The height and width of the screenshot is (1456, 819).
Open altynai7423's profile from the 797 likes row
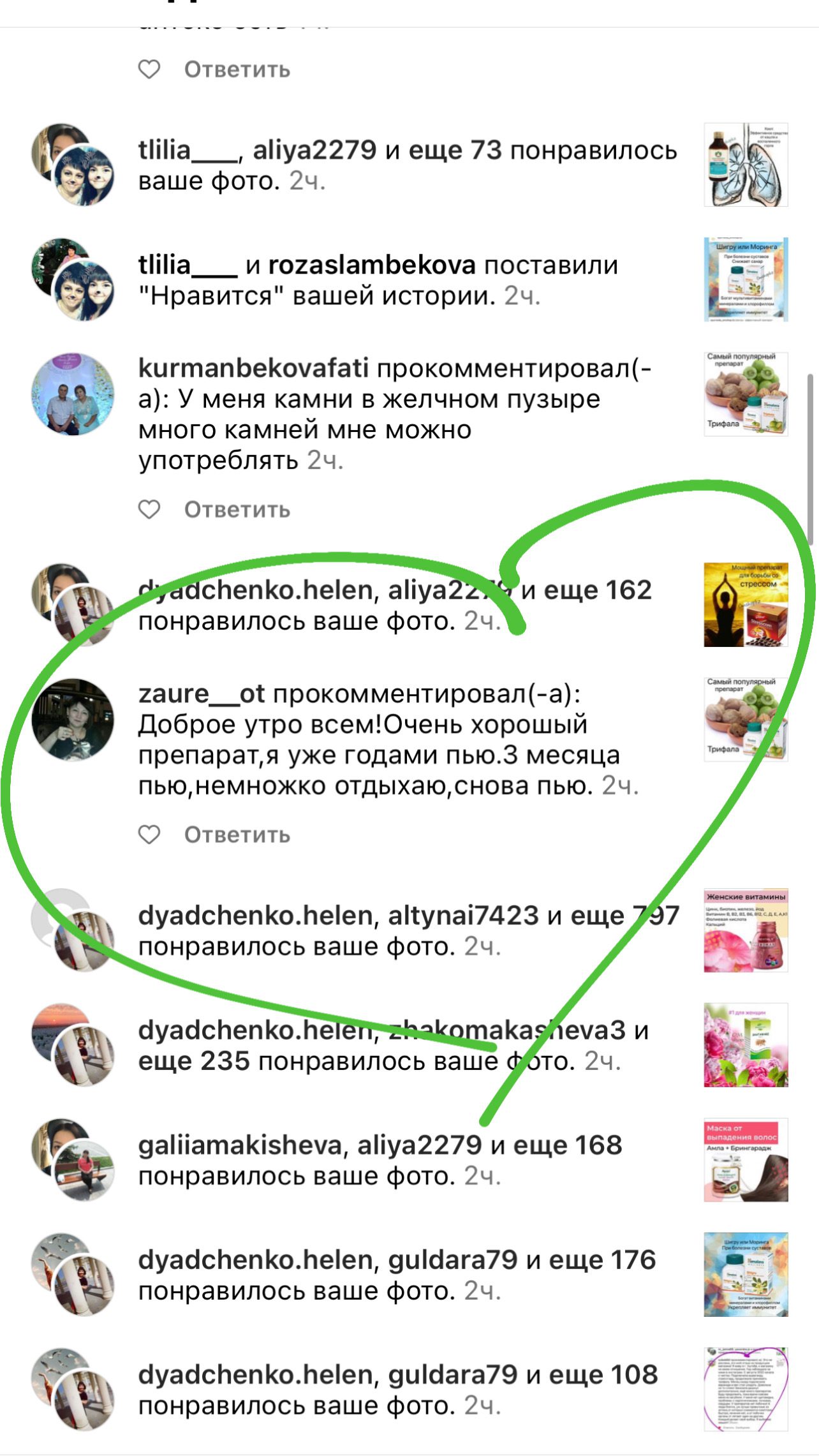click(x=463, y=916)
